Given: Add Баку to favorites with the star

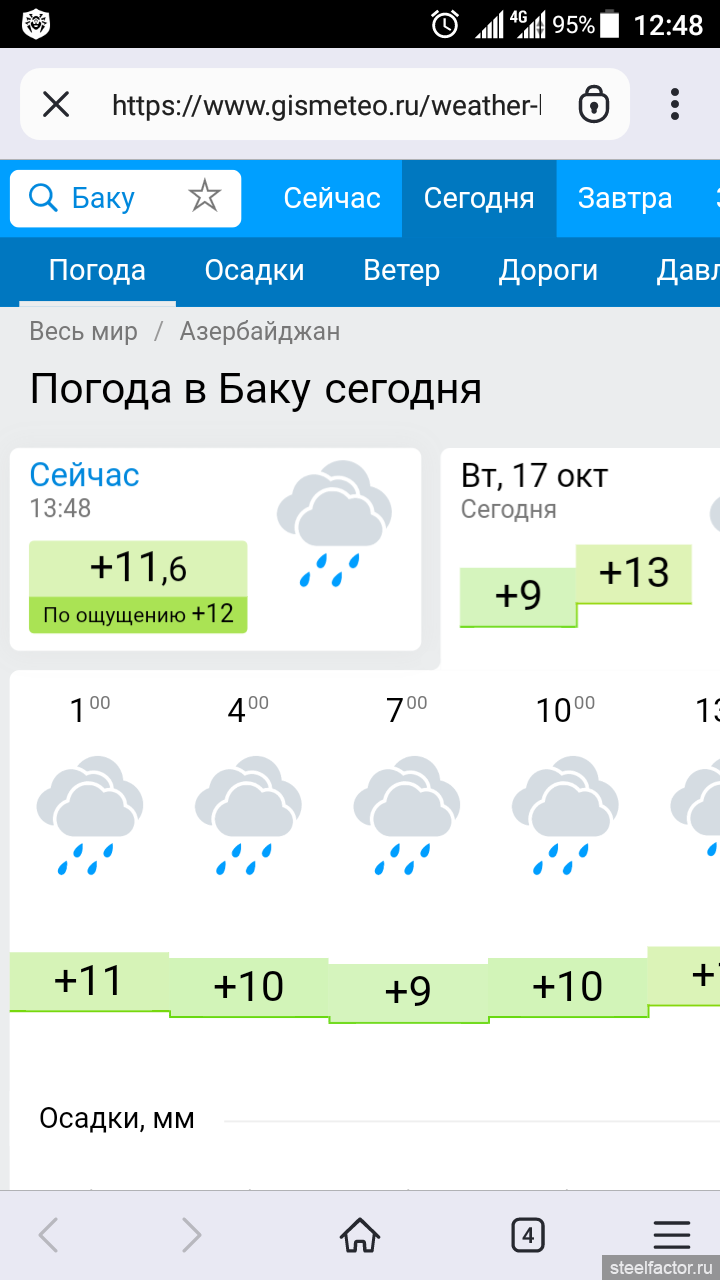Looking at the screenshot, I should 204,197.
